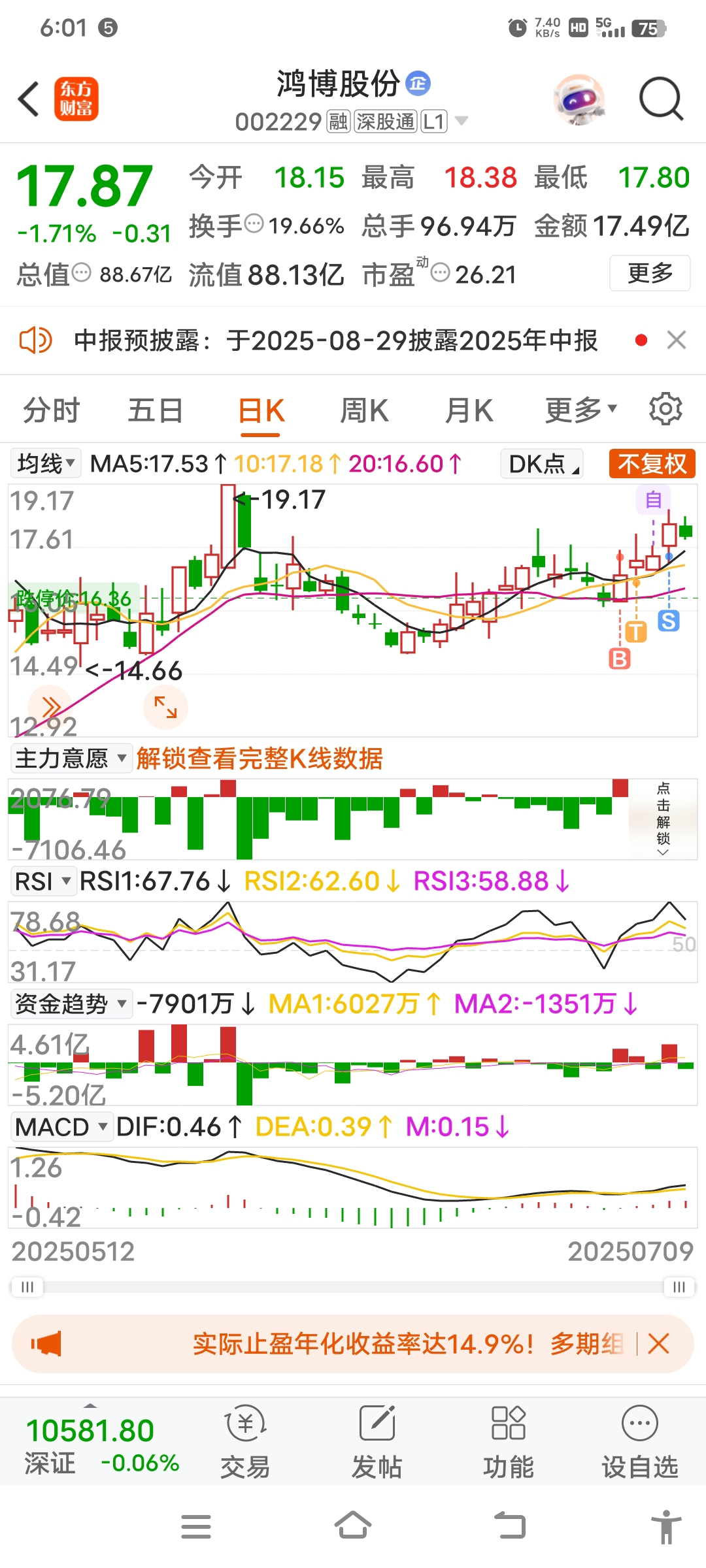Expand the chart to fullscreen

pos(165,707)
